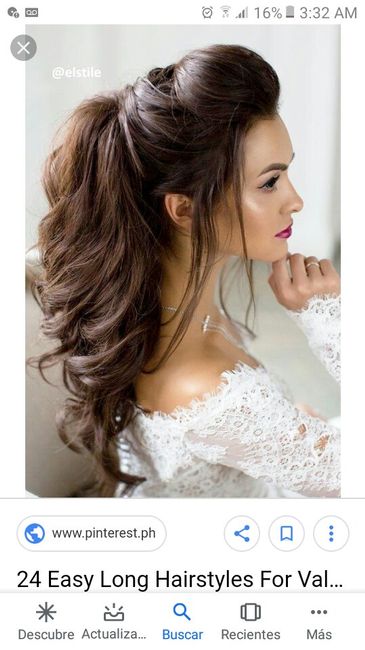
Task: Select the Buscar tab
Action: [182, 621]
